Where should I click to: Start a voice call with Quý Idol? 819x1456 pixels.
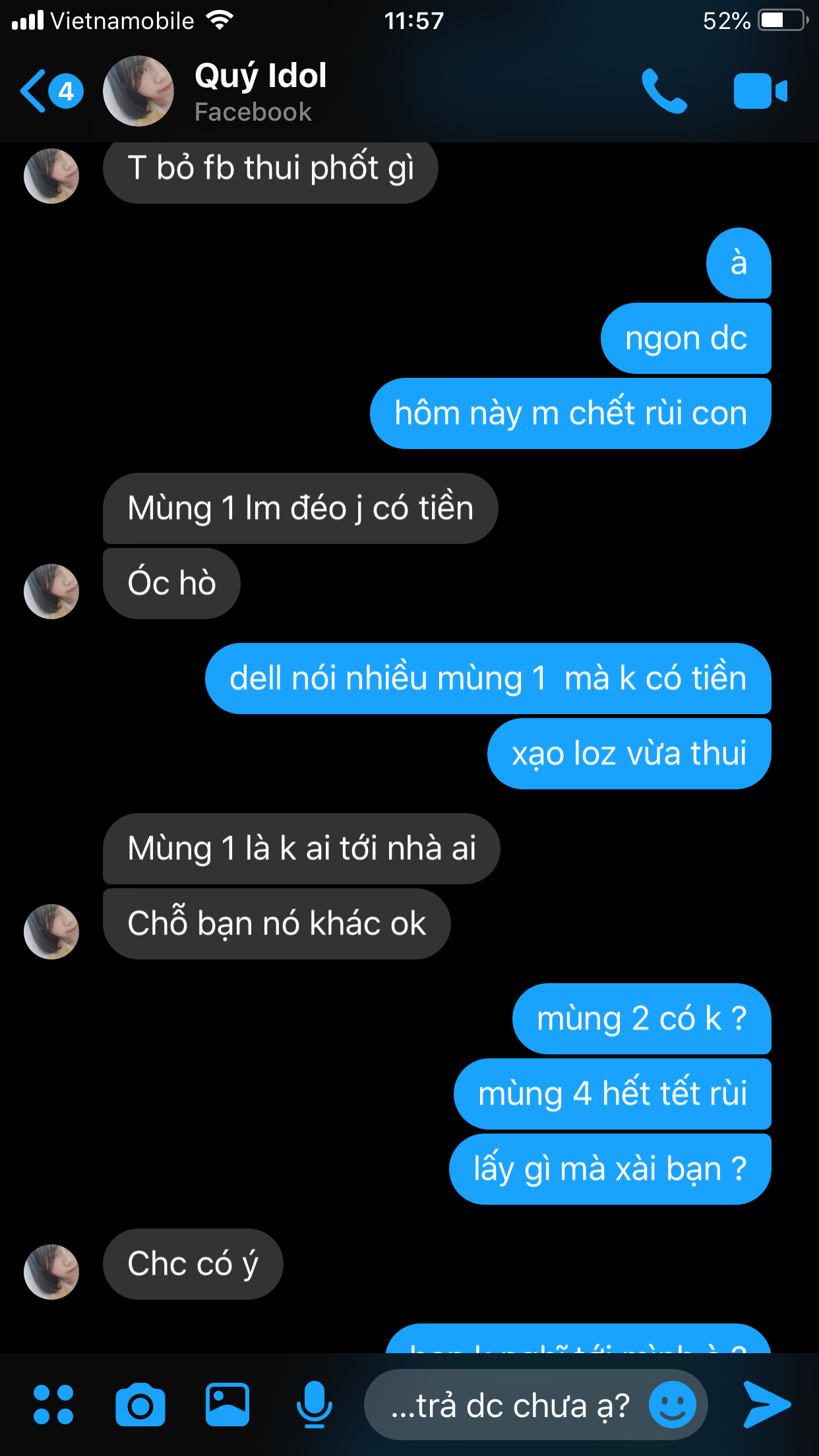(x=664, y=91)
